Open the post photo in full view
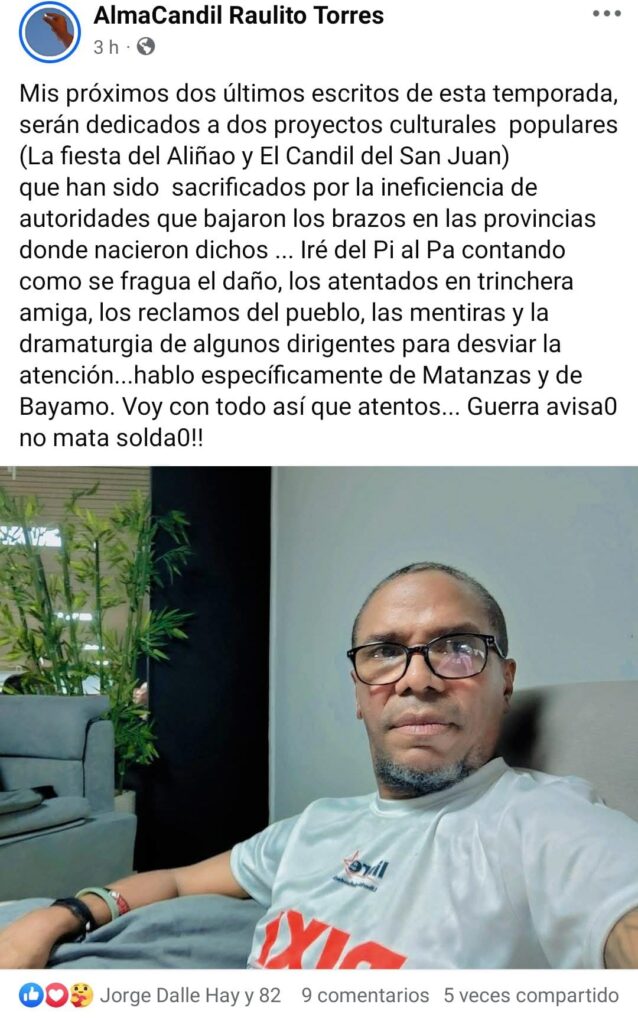638x1024 pixels. click(319, 717)
